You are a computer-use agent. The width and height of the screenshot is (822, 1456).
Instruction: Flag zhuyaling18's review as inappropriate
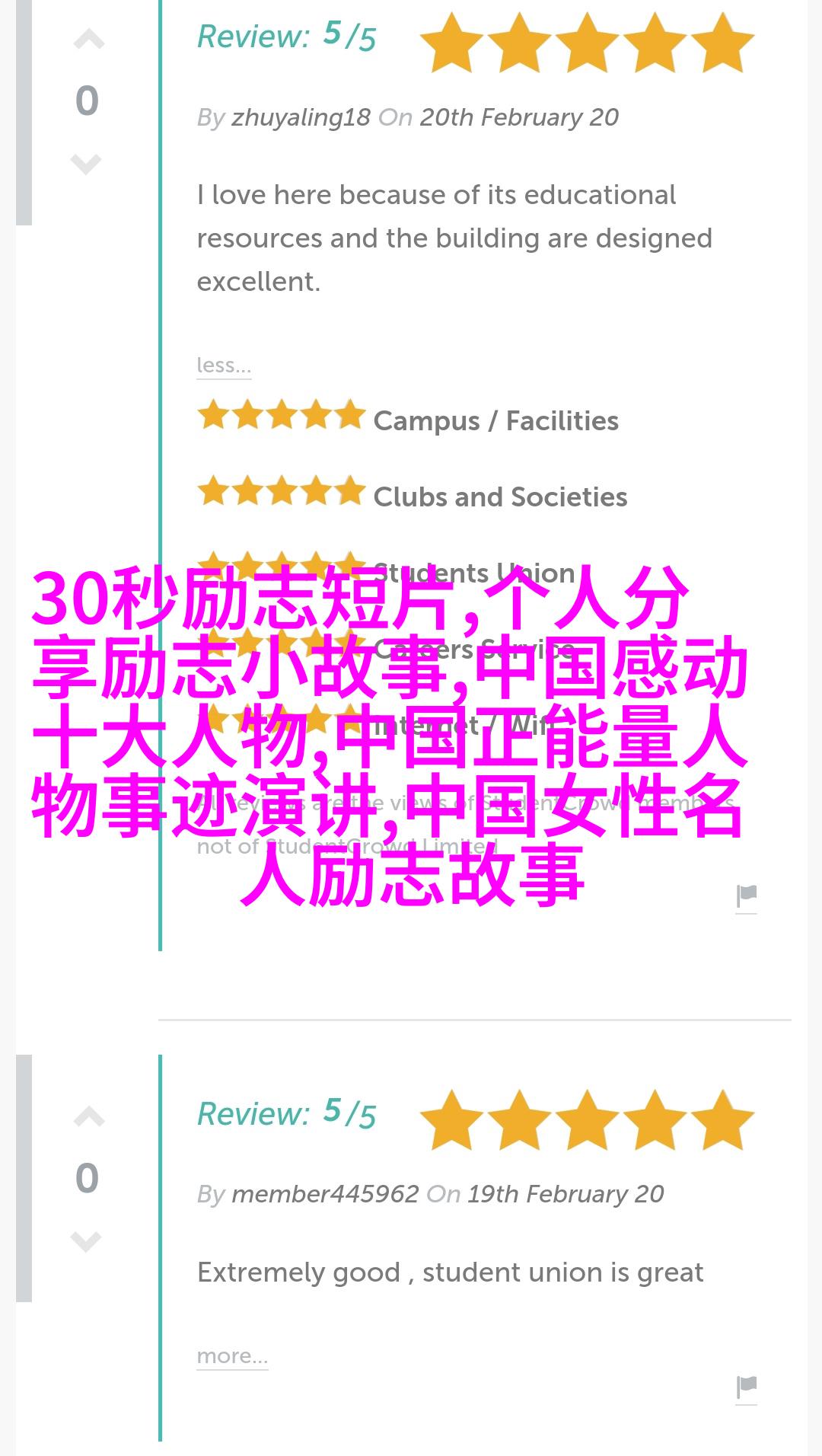pyautogui.click(x=747, y=897)
